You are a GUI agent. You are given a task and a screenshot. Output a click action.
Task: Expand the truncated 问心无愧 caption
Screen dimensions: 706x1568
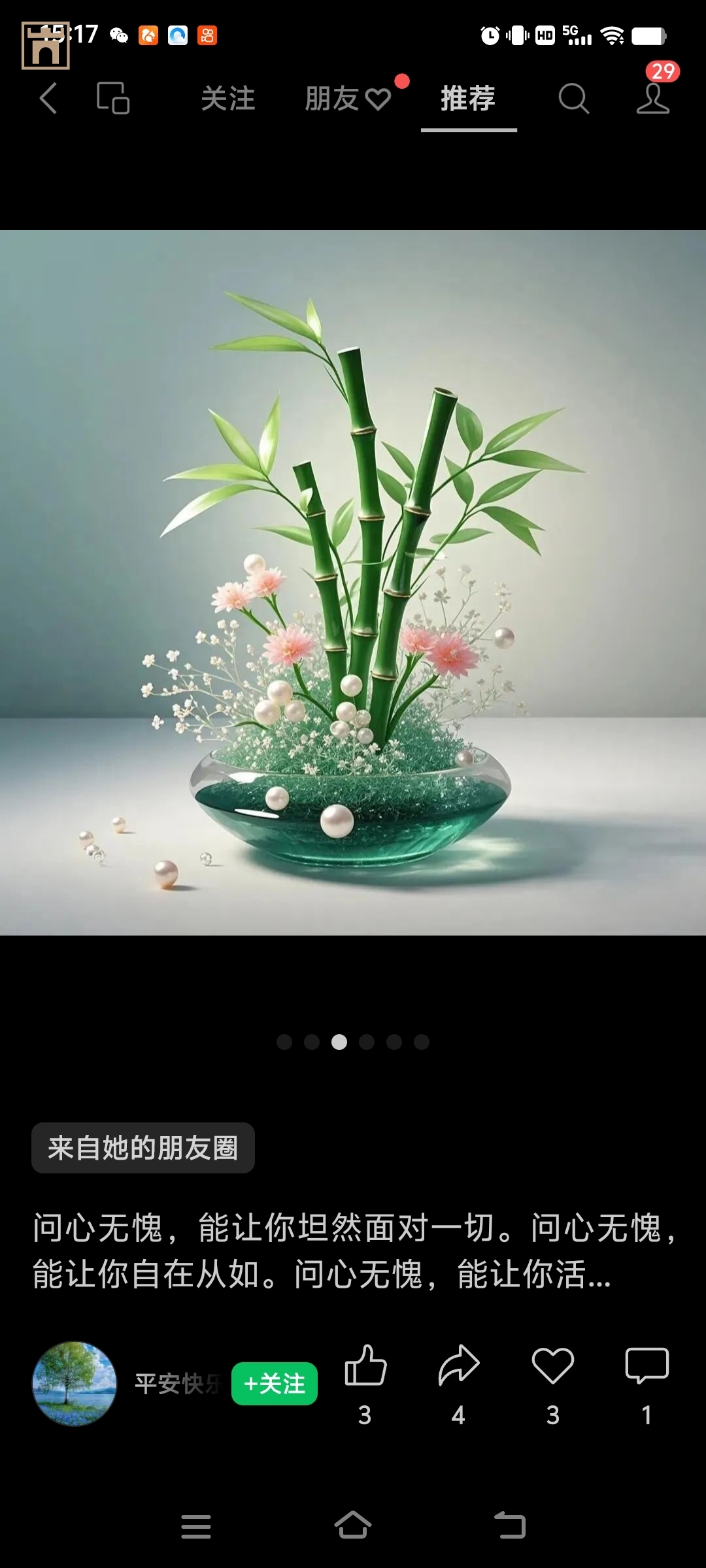pos(353,1251)
